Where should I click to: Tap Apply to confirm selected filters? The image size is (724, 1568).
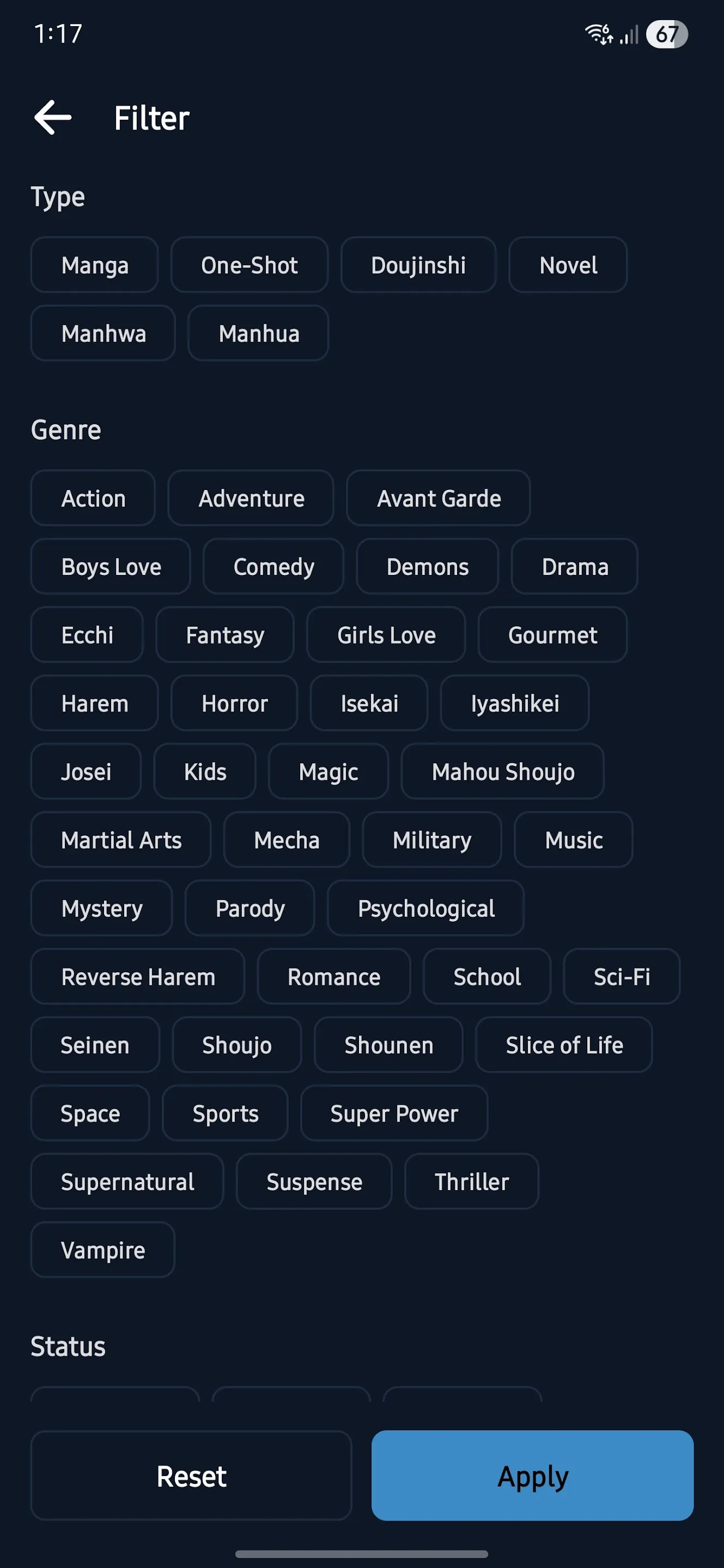coord(532,1475)
